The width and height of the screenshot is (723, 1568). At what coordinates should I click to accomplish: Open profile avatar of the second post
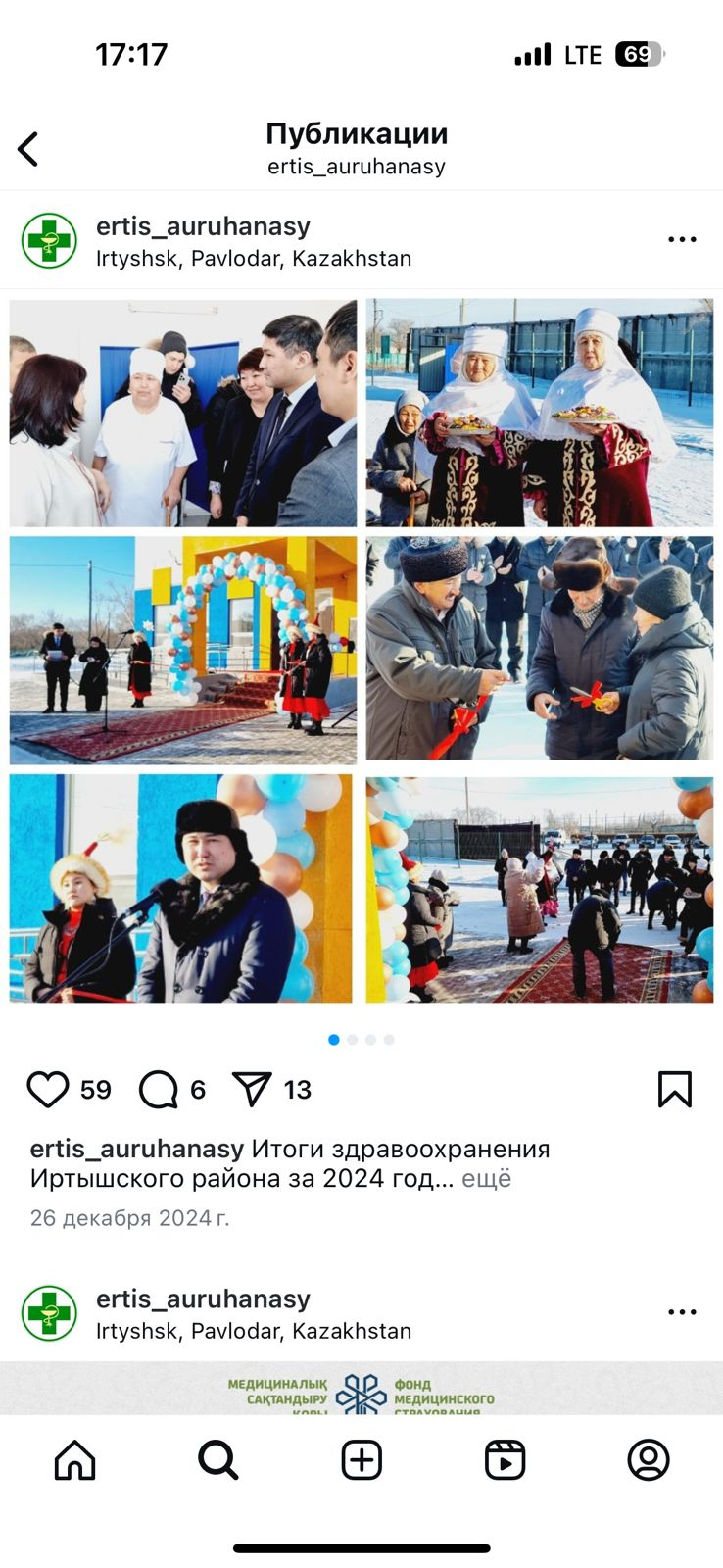(49, 1312)
